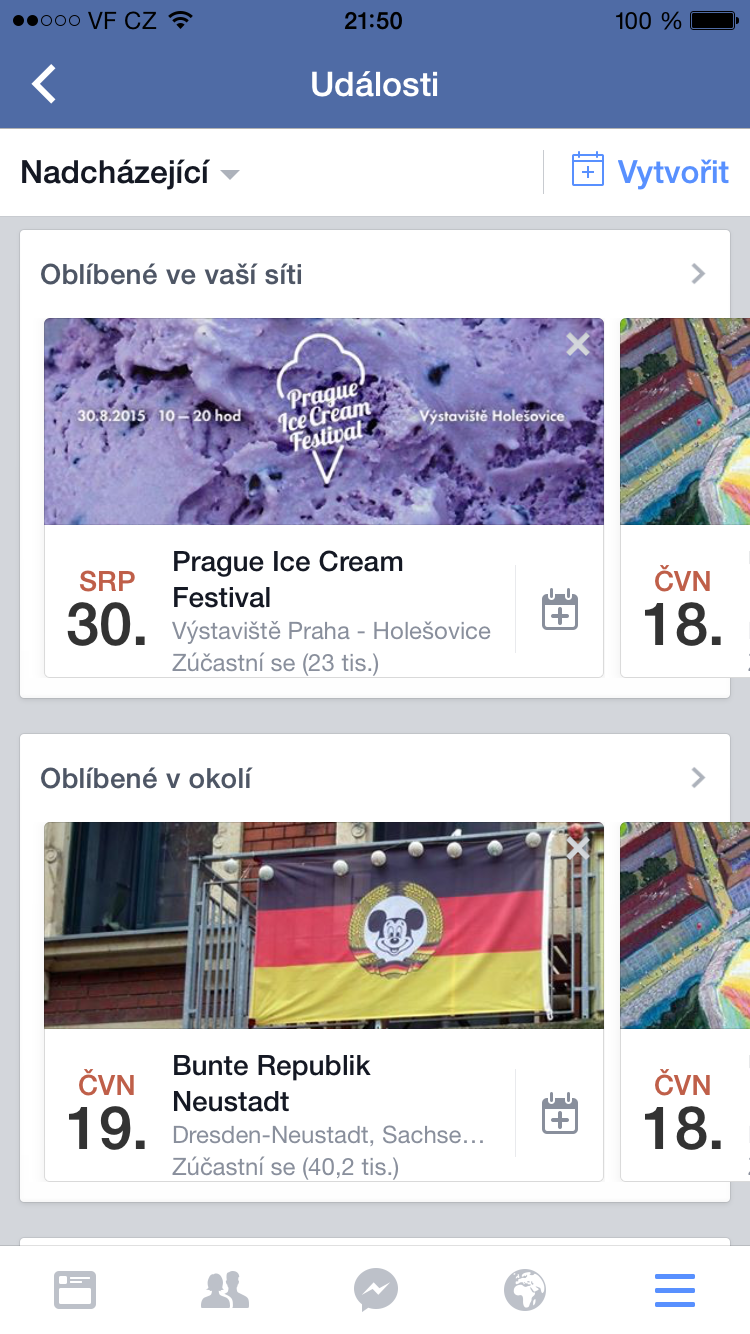The height and width of the screenshot is (1334, 750).
Task: Go back from Události
Action: point(44,84)
